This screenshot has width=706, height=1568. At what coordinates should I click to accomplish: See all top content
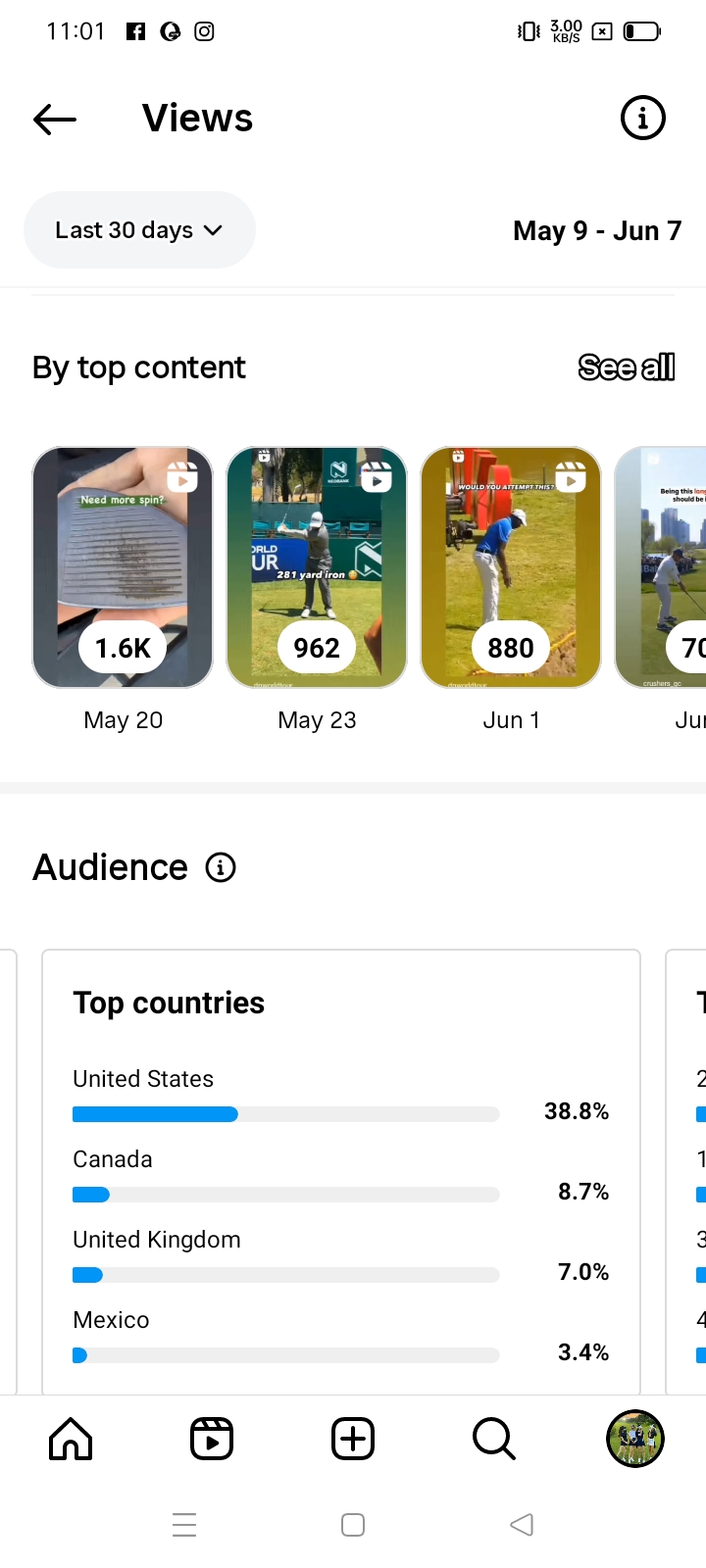pyautogui.click(x=627, y=367)
